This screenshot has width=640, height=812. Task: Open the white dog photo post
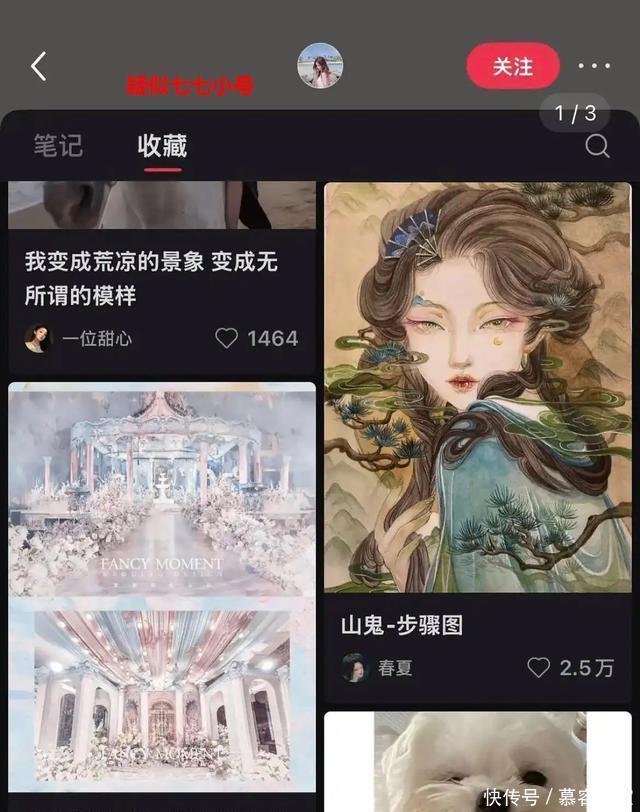tap(477, 760)
